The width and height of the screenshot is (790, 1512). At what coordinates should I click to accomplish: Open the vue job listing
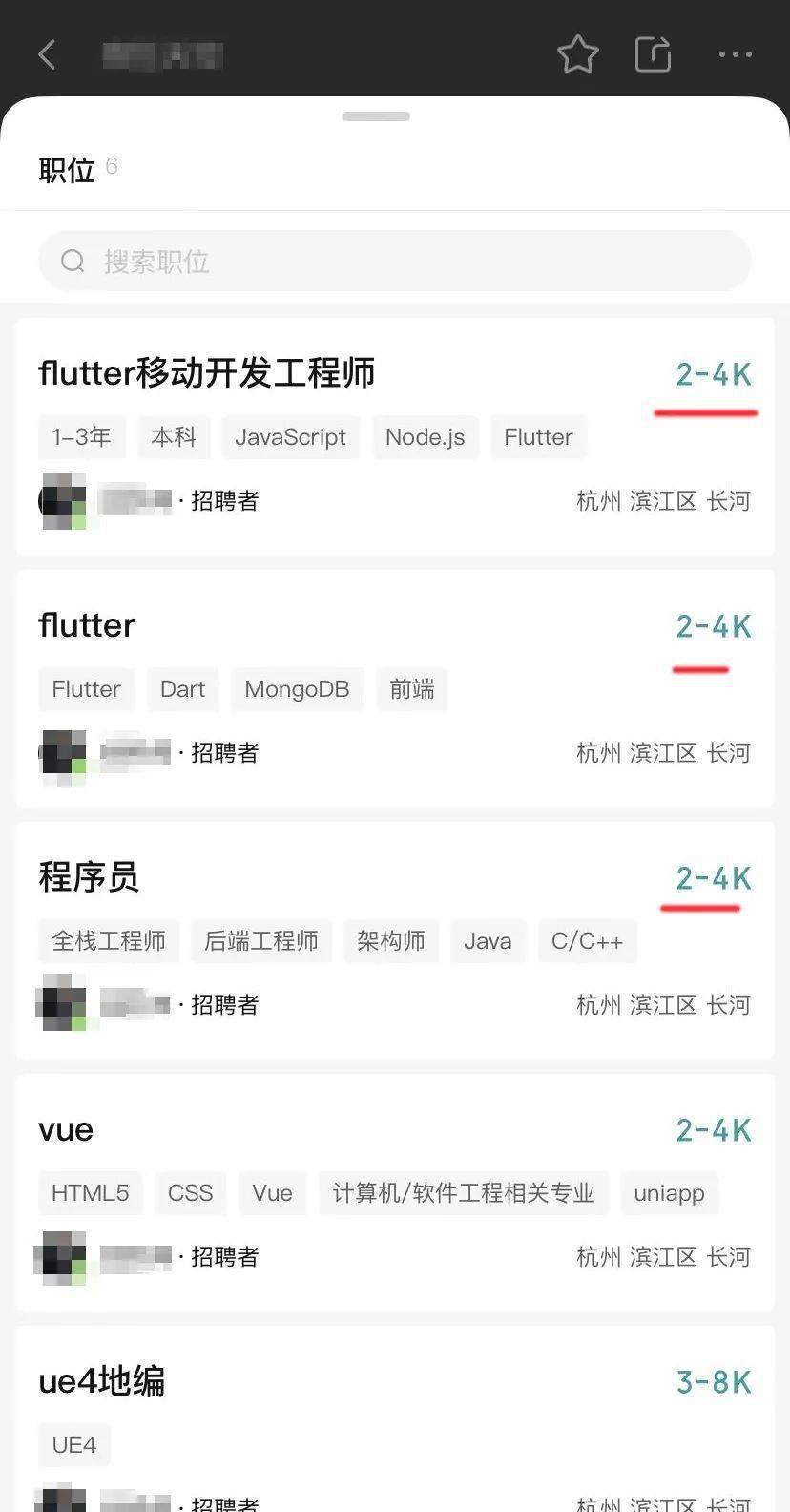pos(395,1193)
